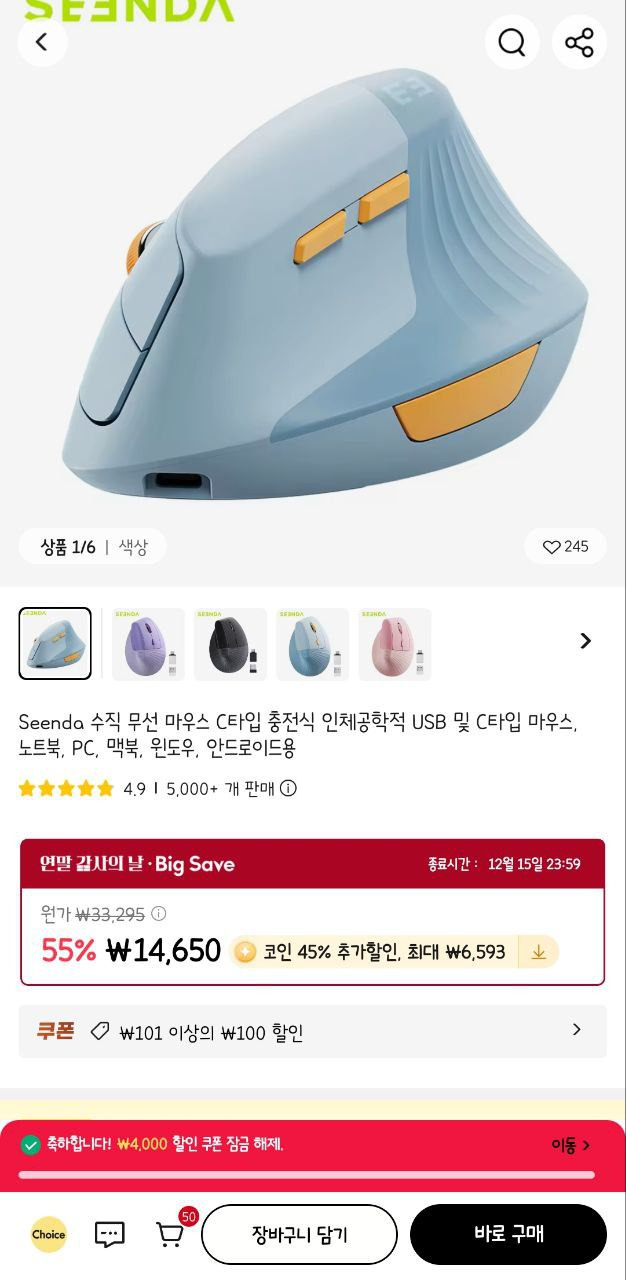626x1280 pixels.
Task: Tap the info icon beside original price
Action: 158,913
